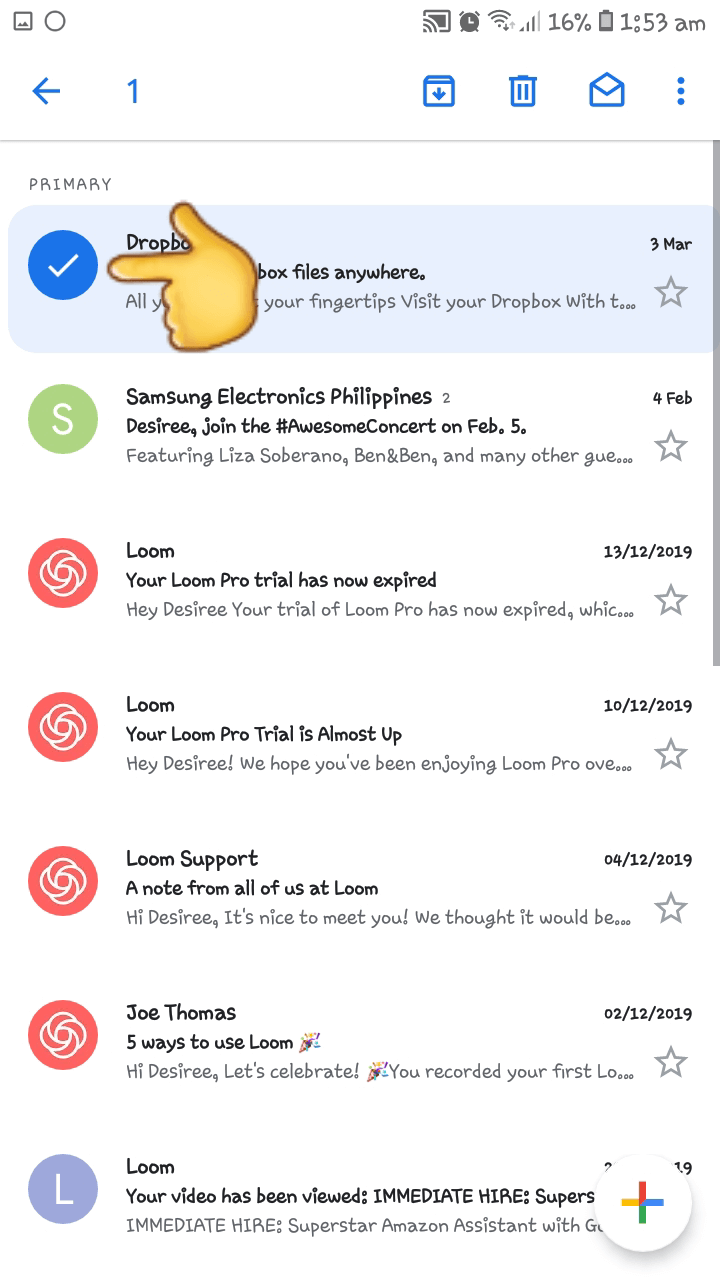Star the Samsung Electronics Philippines email

[670, 447]
